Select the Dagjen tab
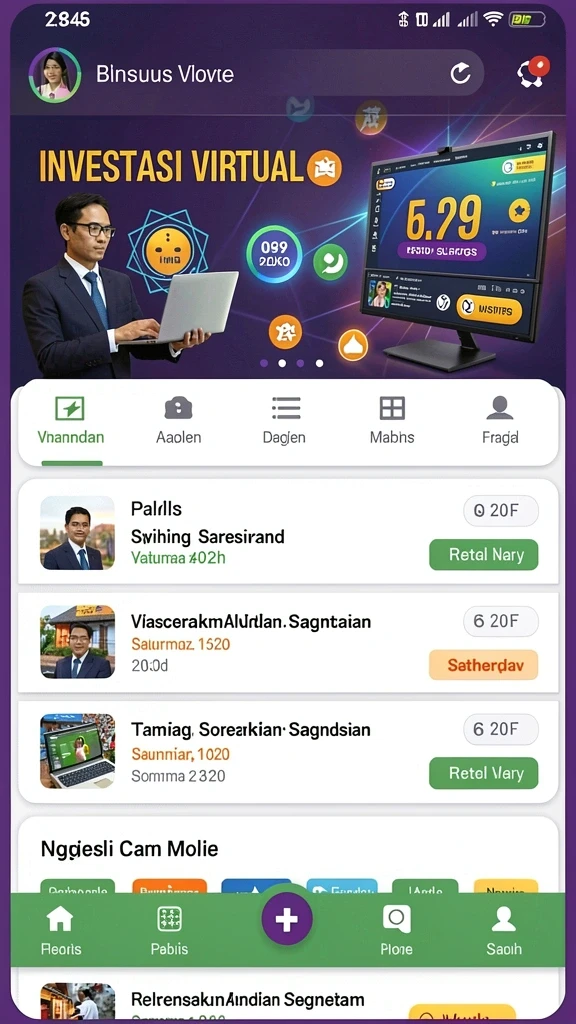The width and height of the screenshot is (576, 1024). point(285,422)
